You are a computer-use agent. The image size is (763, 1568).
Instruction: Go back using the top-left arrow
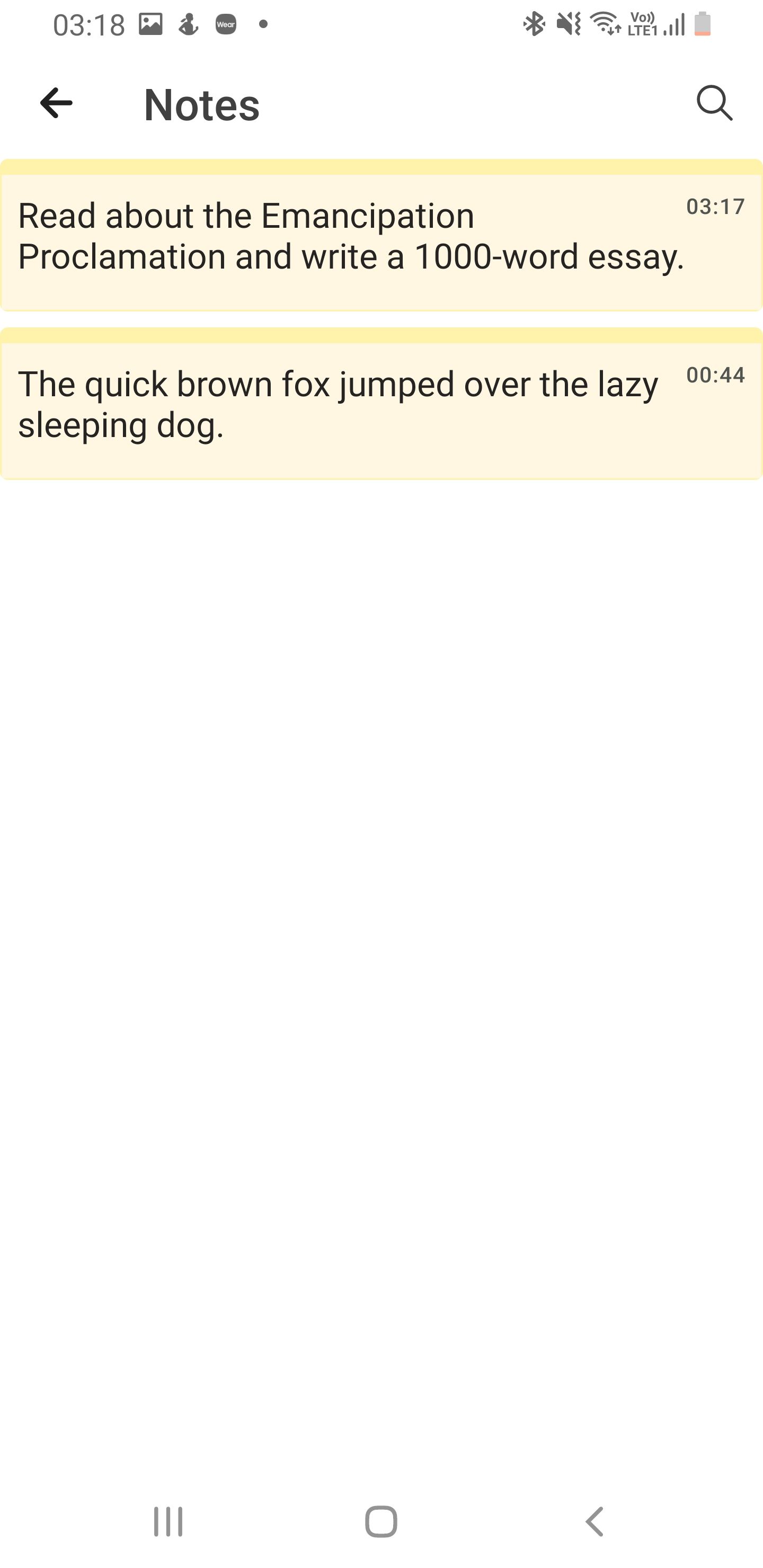pos(56,103)
